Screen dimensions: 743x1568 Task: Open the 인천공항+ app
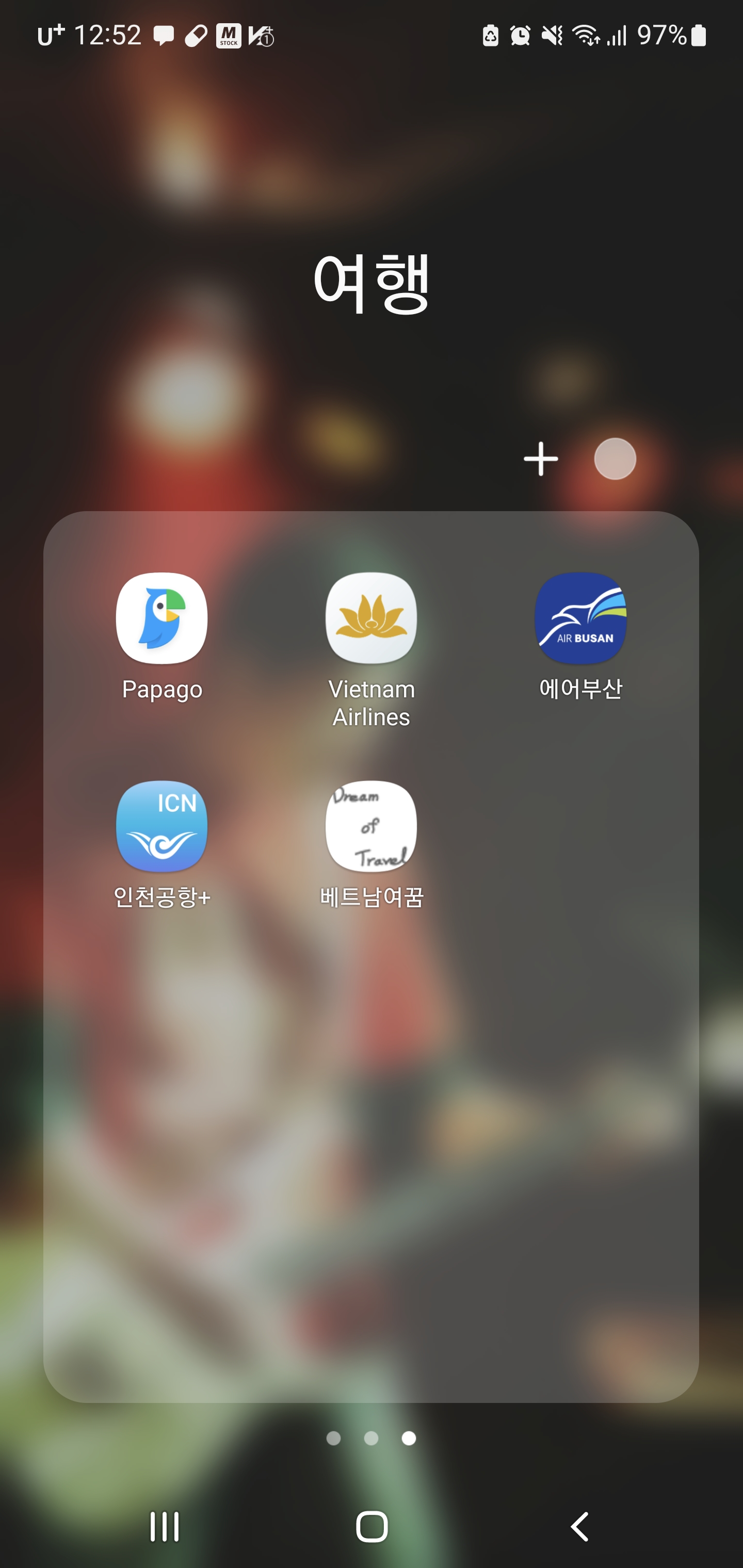(161, 827)
